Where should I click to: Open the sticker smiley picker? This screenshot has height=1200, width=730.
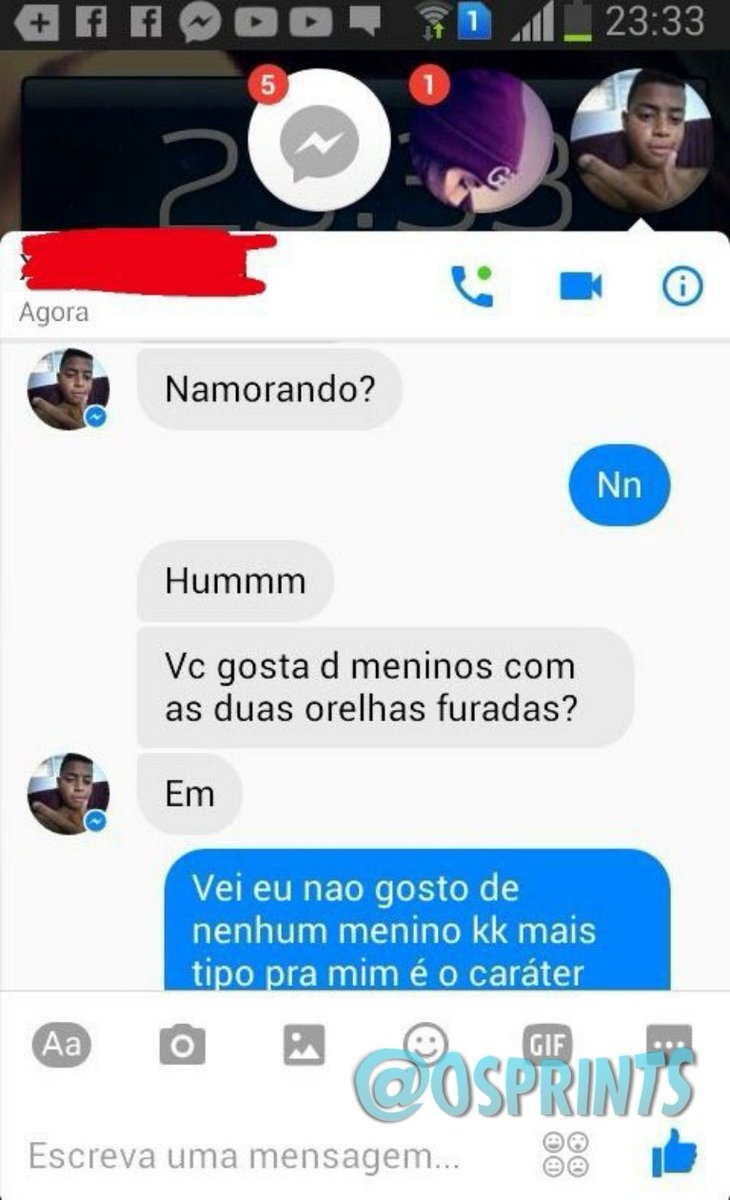(x=426, y=1043)
